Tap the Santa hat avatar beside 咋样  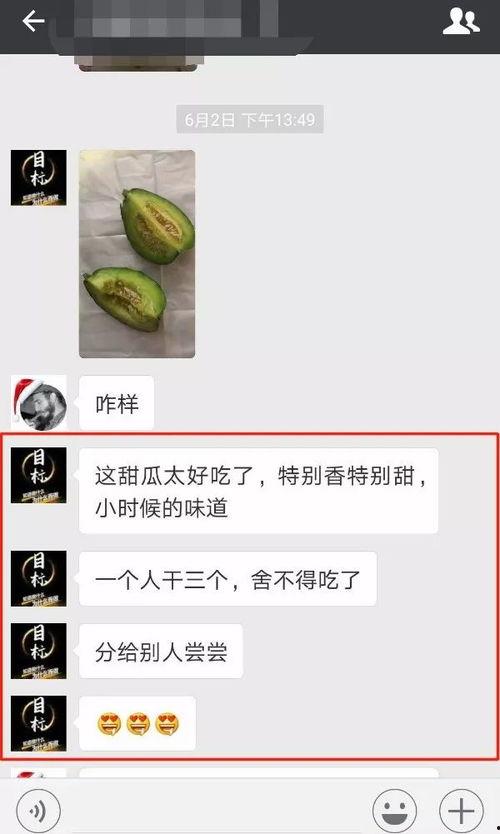point(39,403)
